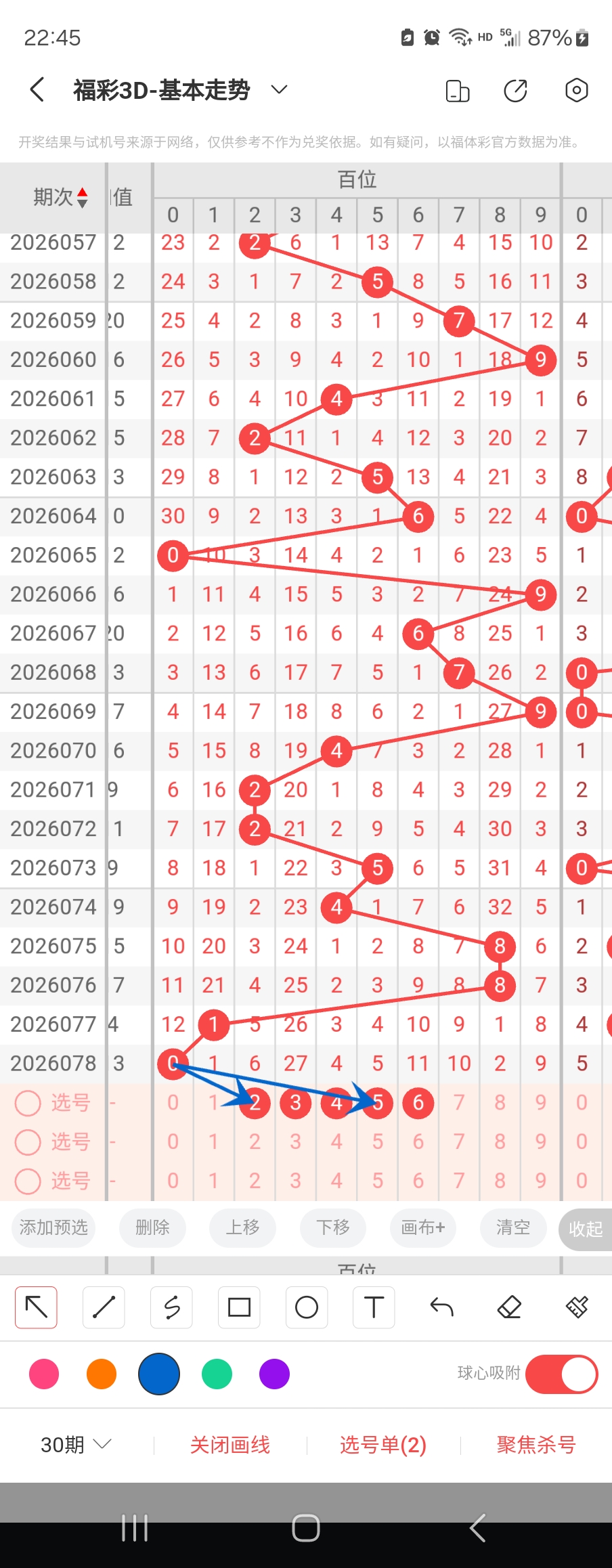Expand the 福彩3D-基本走势 title dropdown
This screenshot has height=1568, width=612.
pyautogui.click(x=279, y=89)
